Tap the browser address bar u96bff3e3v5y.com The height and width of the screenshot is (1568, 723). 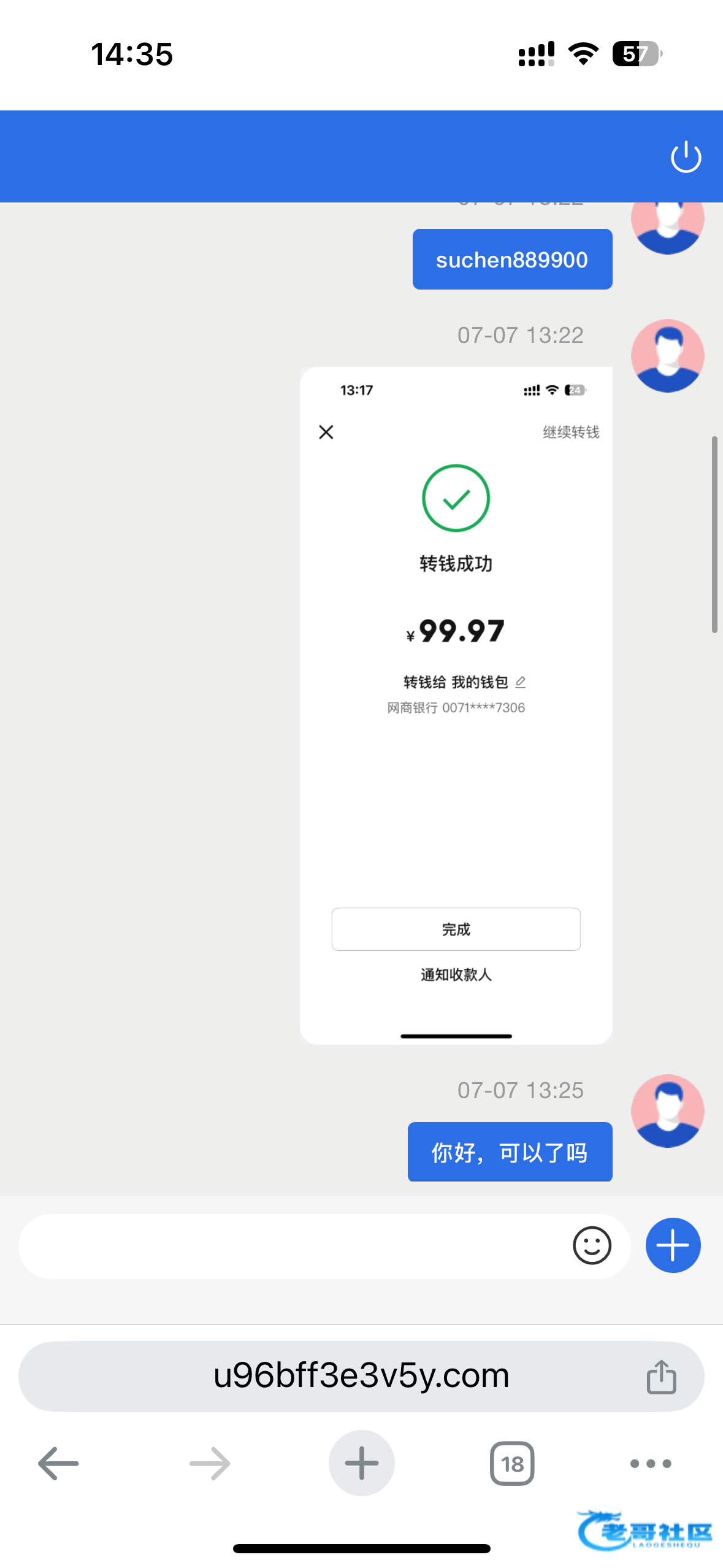coord(361,1376)
